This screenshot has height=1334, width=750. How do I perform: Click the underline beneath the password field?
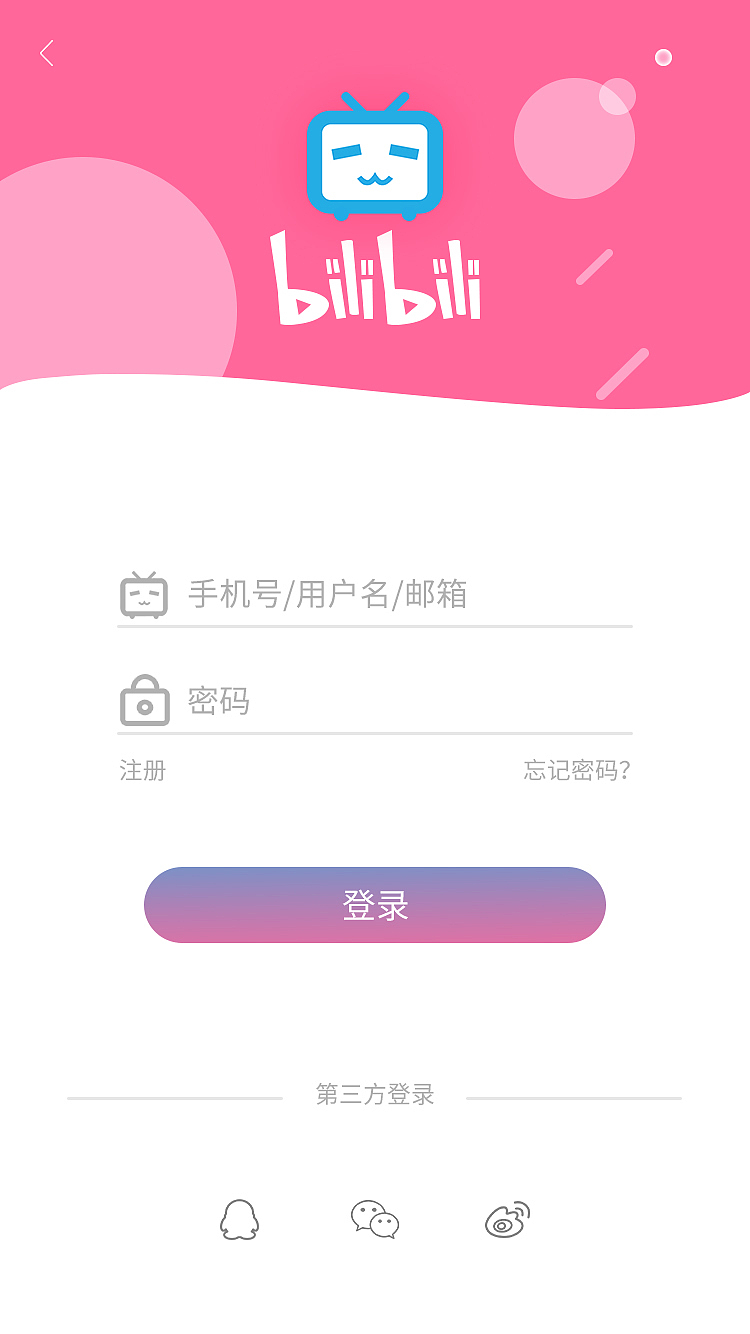(375, 735)
